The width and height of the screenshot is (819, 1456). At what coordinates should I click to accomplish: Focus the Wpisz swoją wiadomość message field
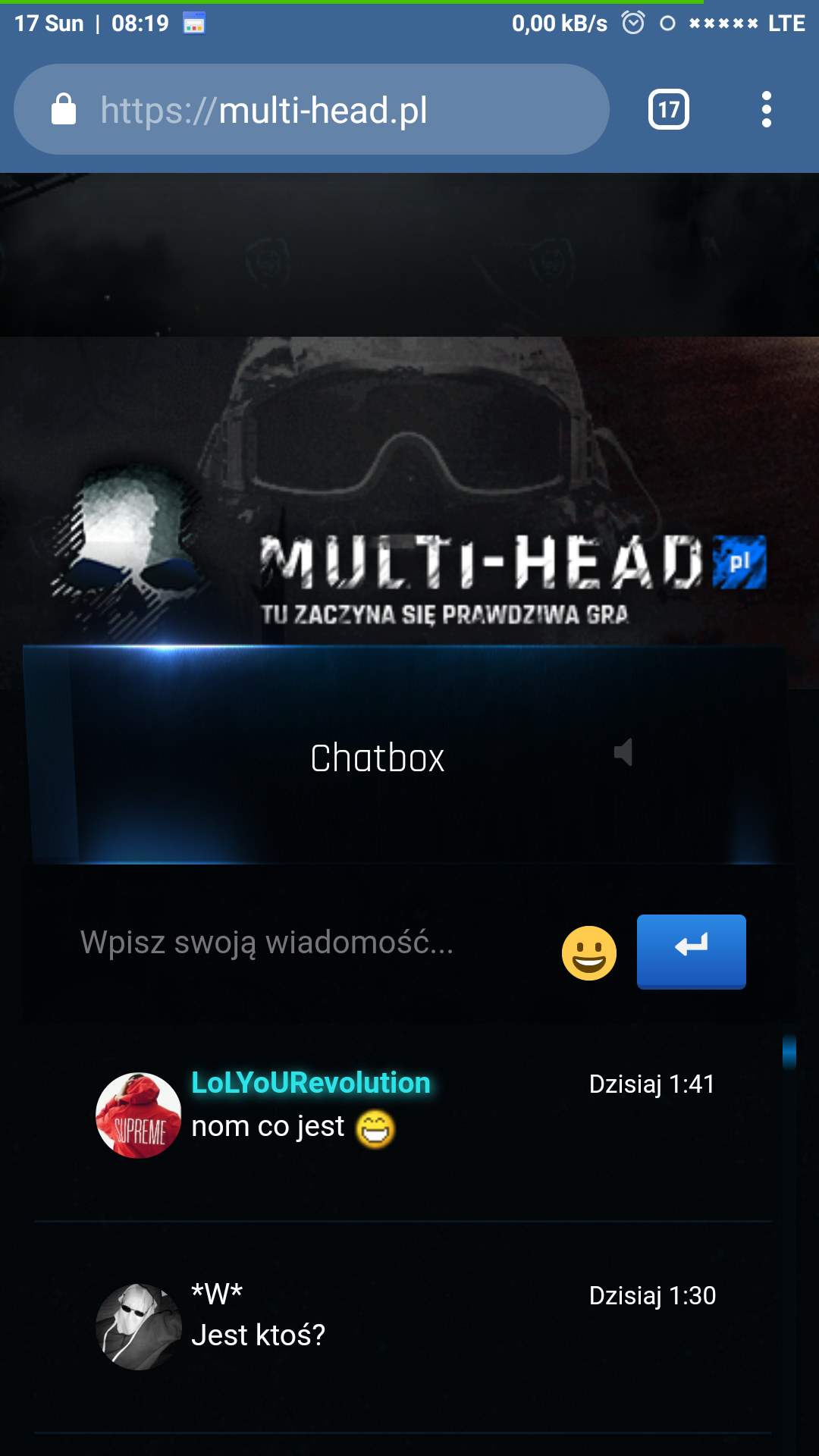pos(303,943)
